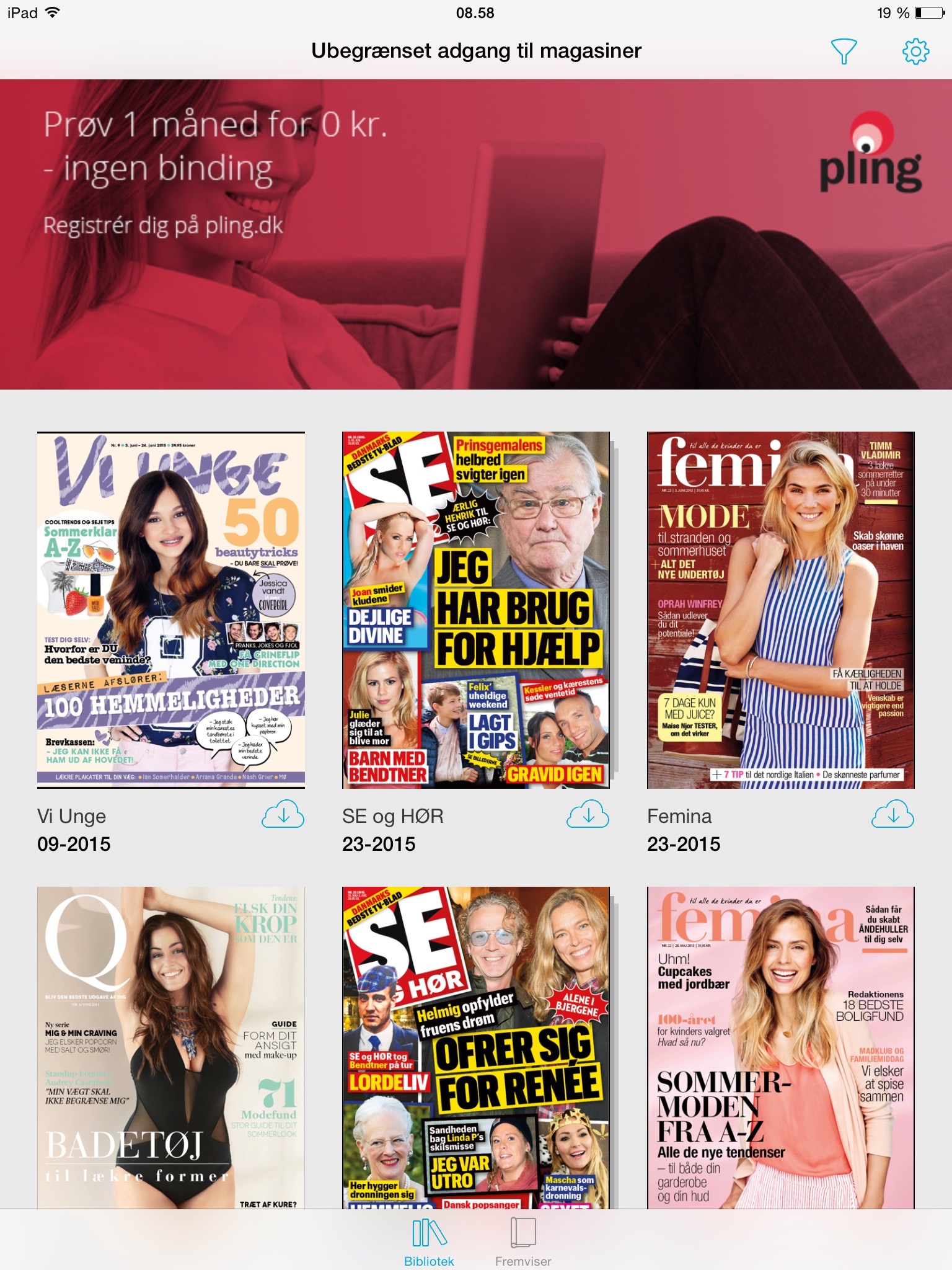Open the filter icon
Image resolution: width=952 pixels, height=1270 pixels.
pos(844,51)
